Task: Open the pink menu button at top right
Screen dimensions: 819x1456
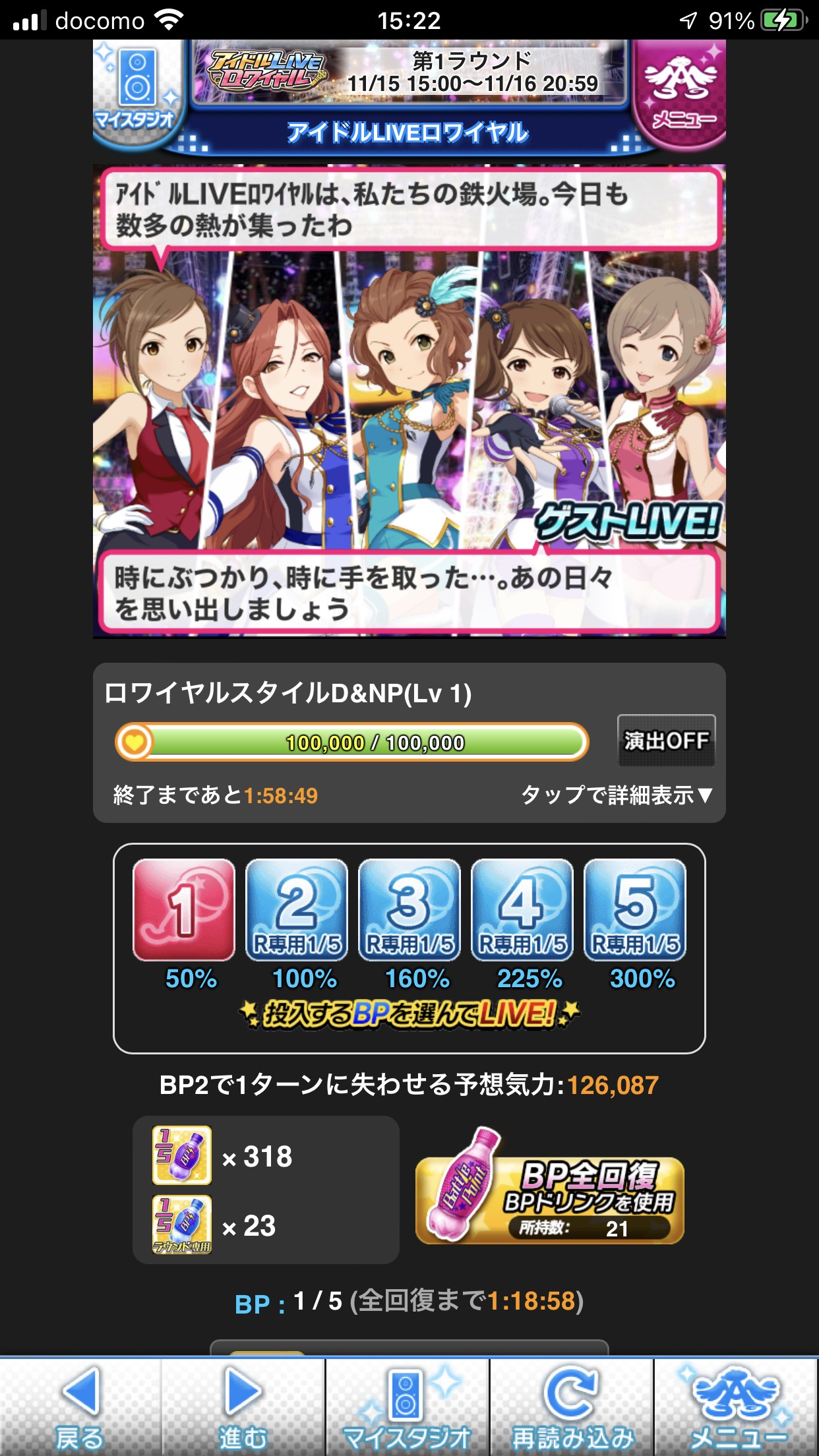Action: click(681, 91)
